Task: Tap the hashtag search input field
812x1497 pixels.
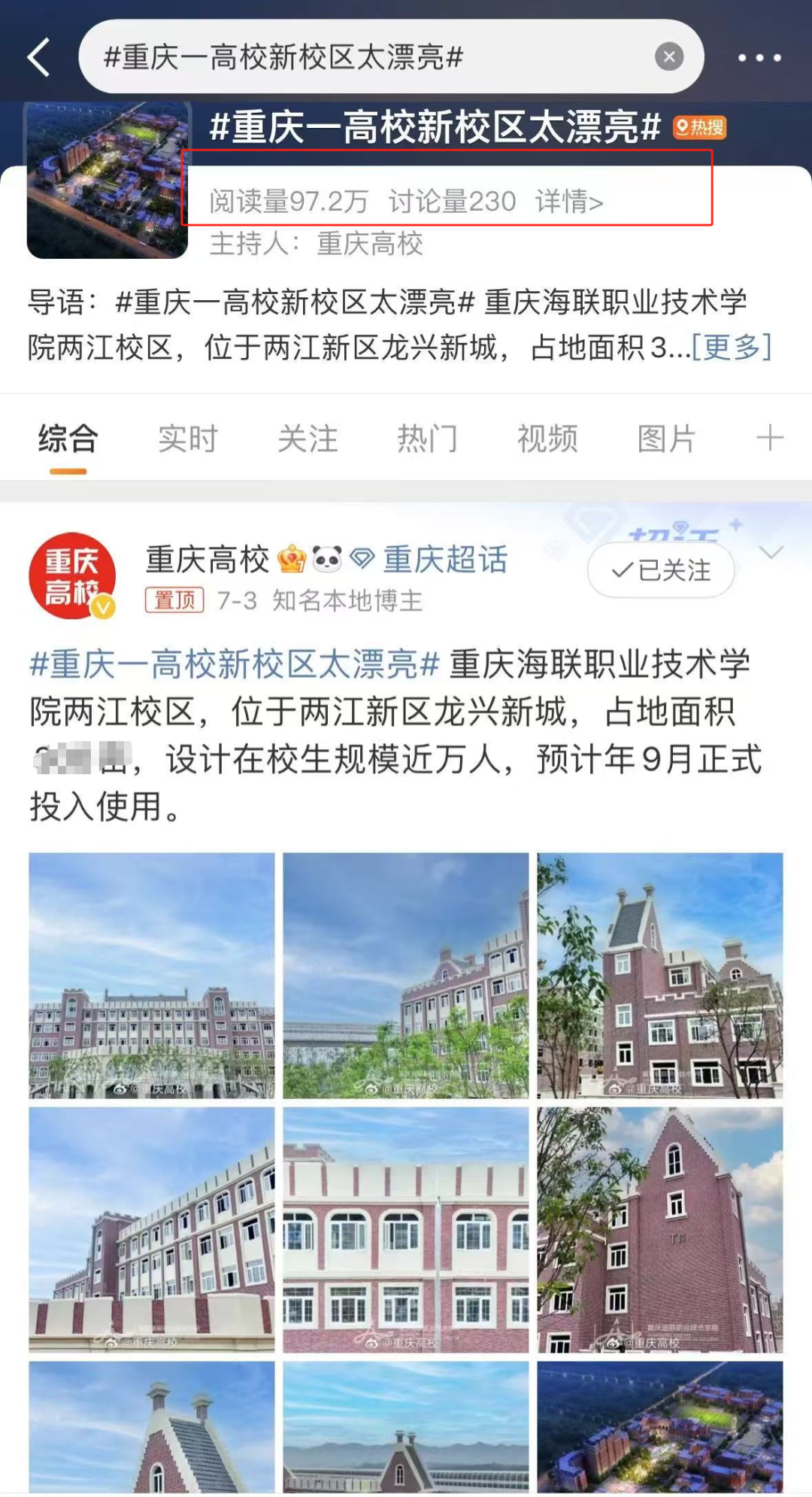Action: coord(361,57)
